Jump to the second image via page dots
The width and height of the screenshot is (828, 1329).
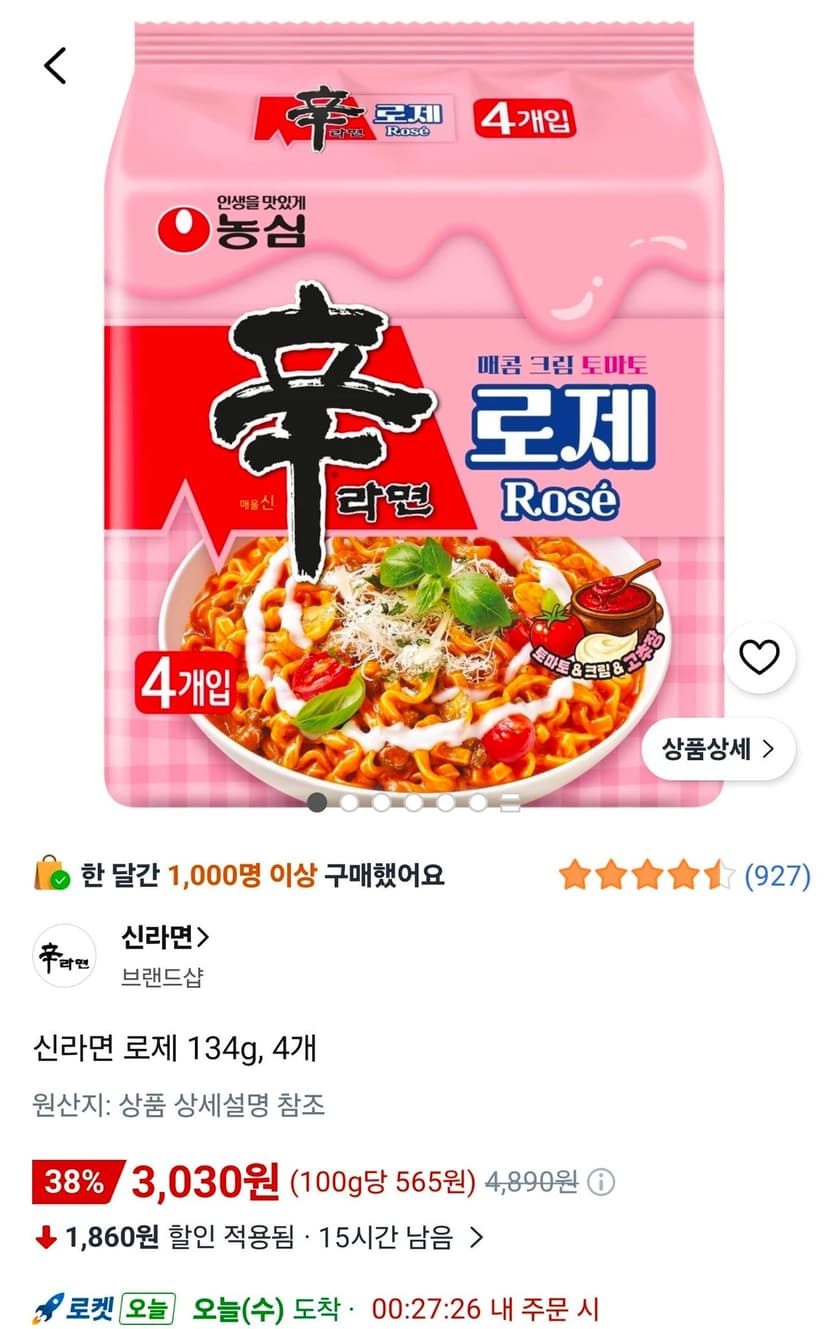point(349,802)
